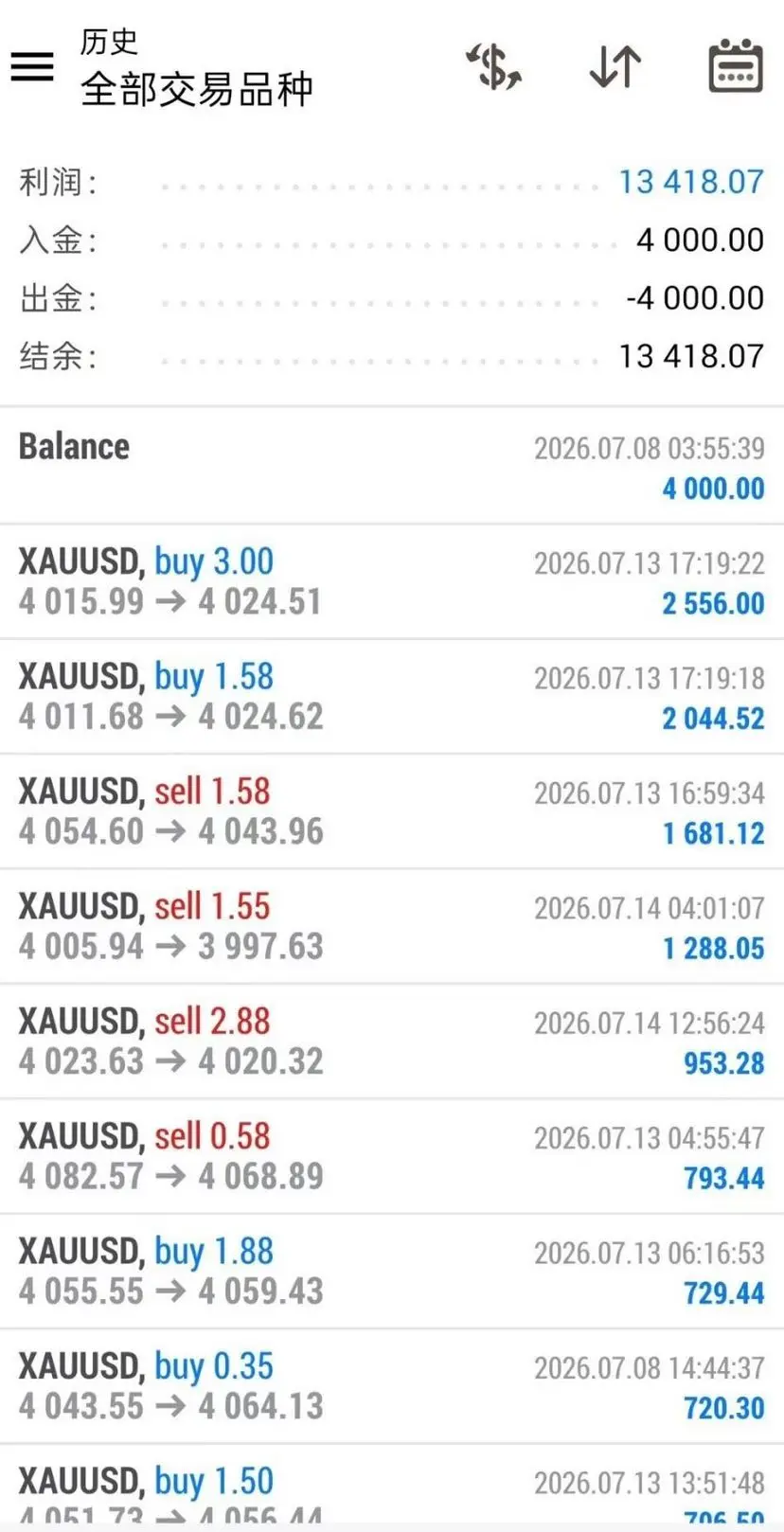Expand the XAUUSD buy 1.50 trade
The image size is (784, 1532).
pyautogui.click(x=392, y=1485)
